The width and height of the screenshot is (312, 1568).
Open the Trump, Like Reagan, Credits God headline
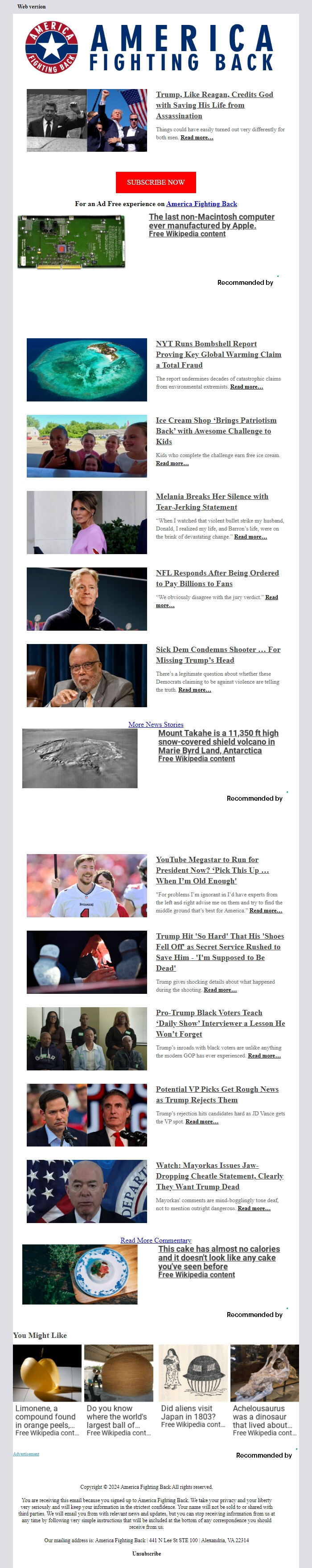(x=214, y=105)
